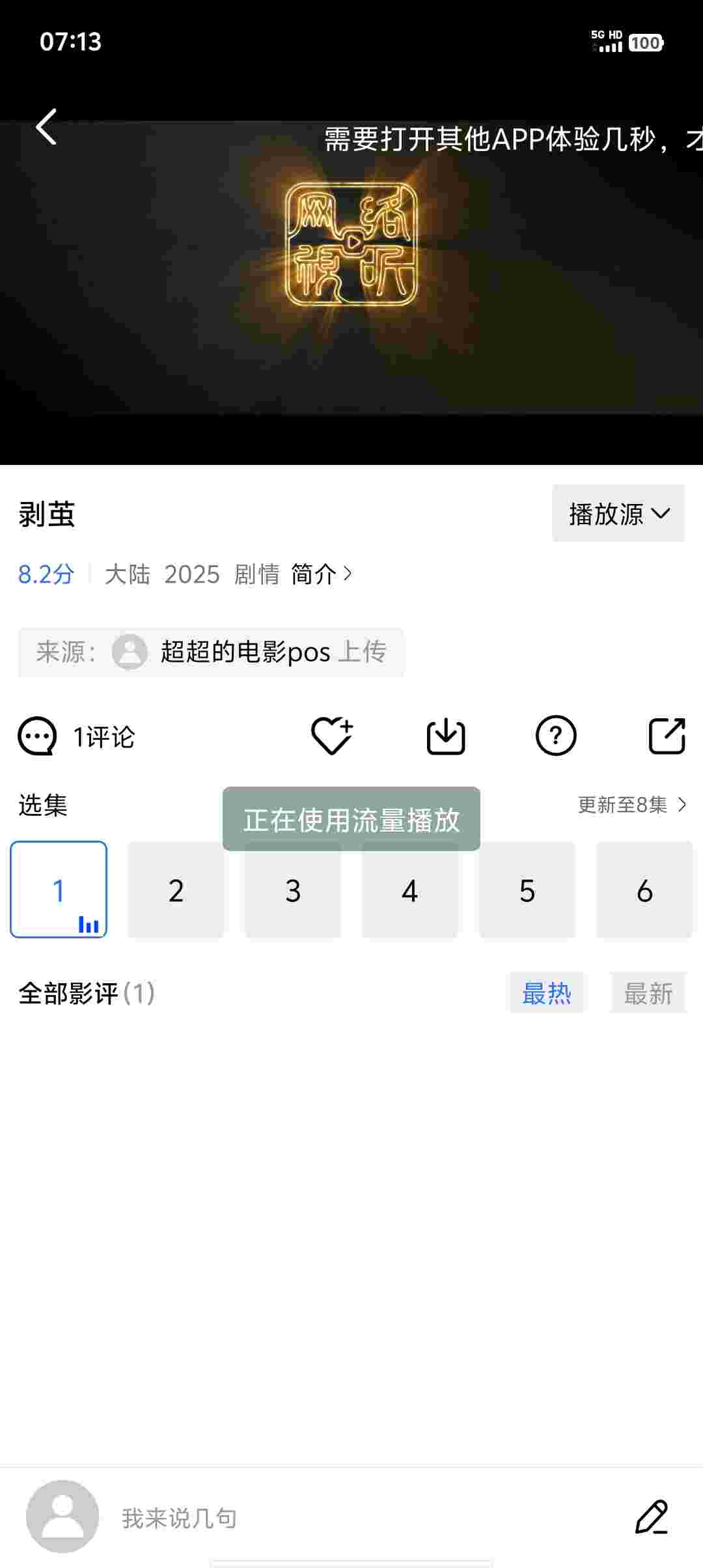Viewport: 703px width, 1568px height.
Task: Add the show to favorites with heart icon
Action: [331, 736]
